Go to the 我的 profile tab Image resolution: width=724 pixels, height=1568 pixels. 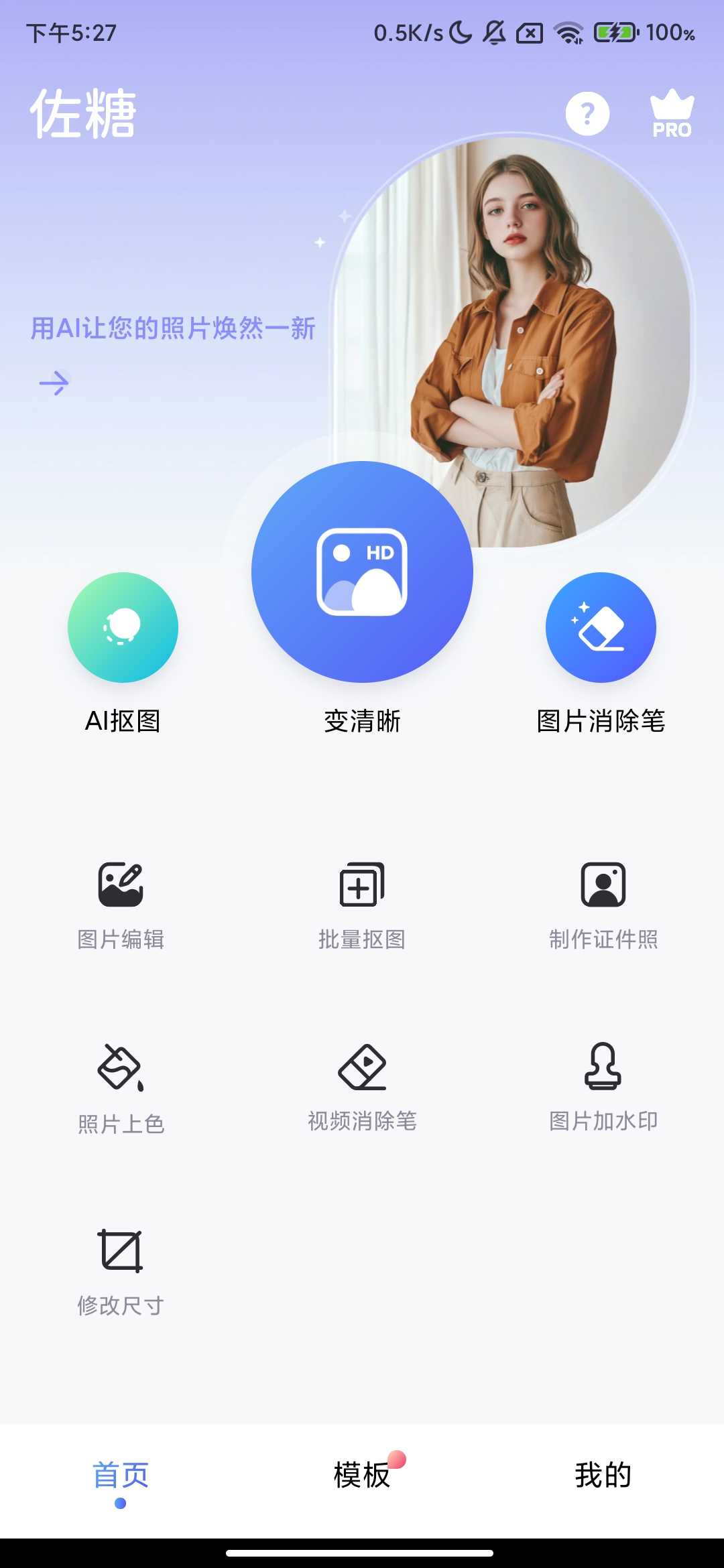(x=603, y=1476)
